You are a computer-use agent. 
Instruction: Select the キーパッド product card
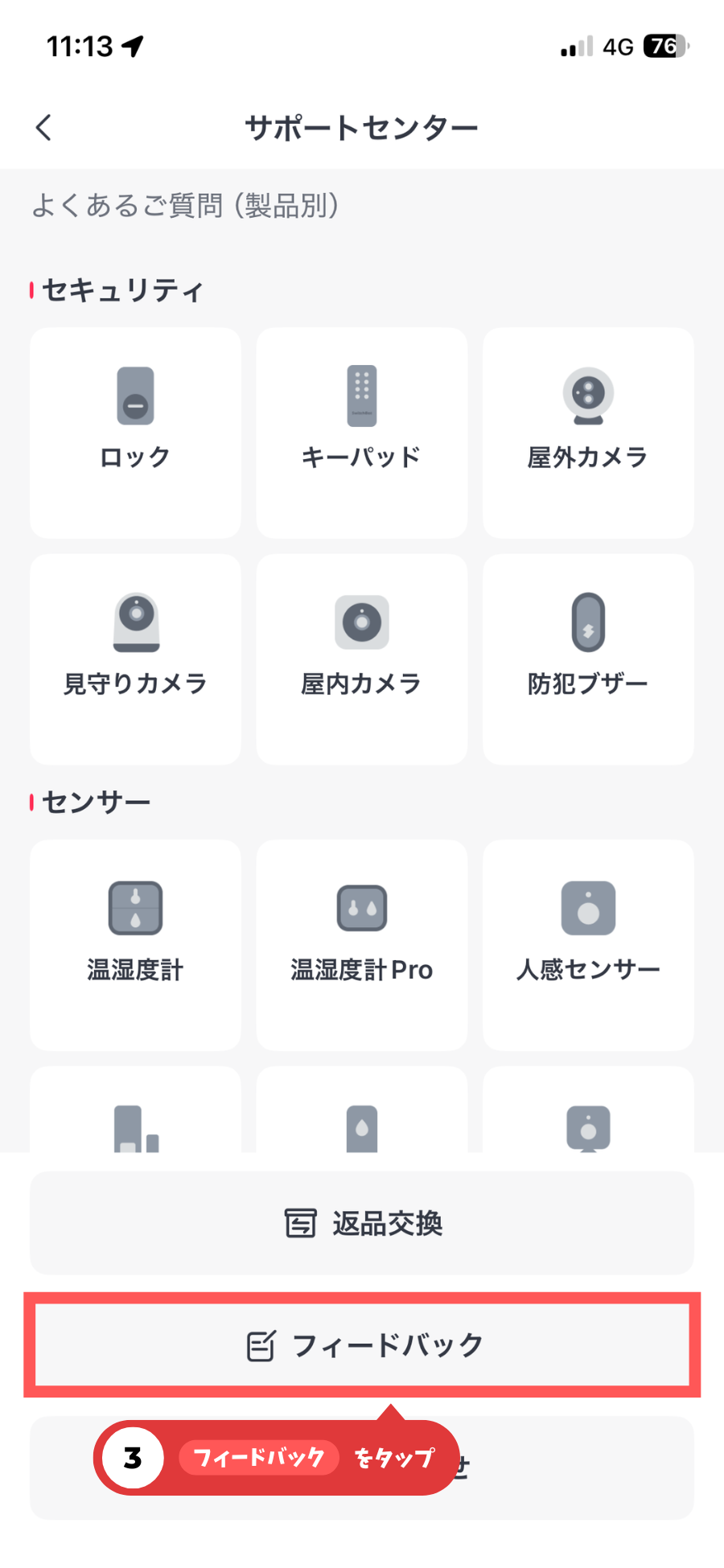(x=361, y=432)
